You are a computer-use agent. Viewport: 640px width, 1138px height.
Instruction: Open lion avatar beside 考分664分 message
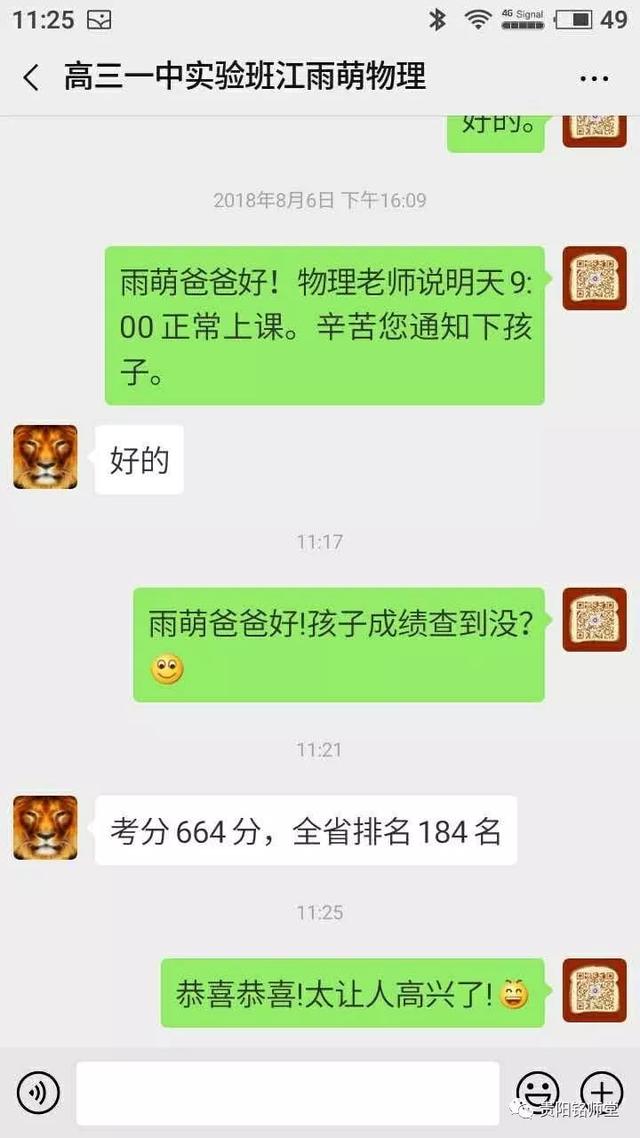pos(45,828)
